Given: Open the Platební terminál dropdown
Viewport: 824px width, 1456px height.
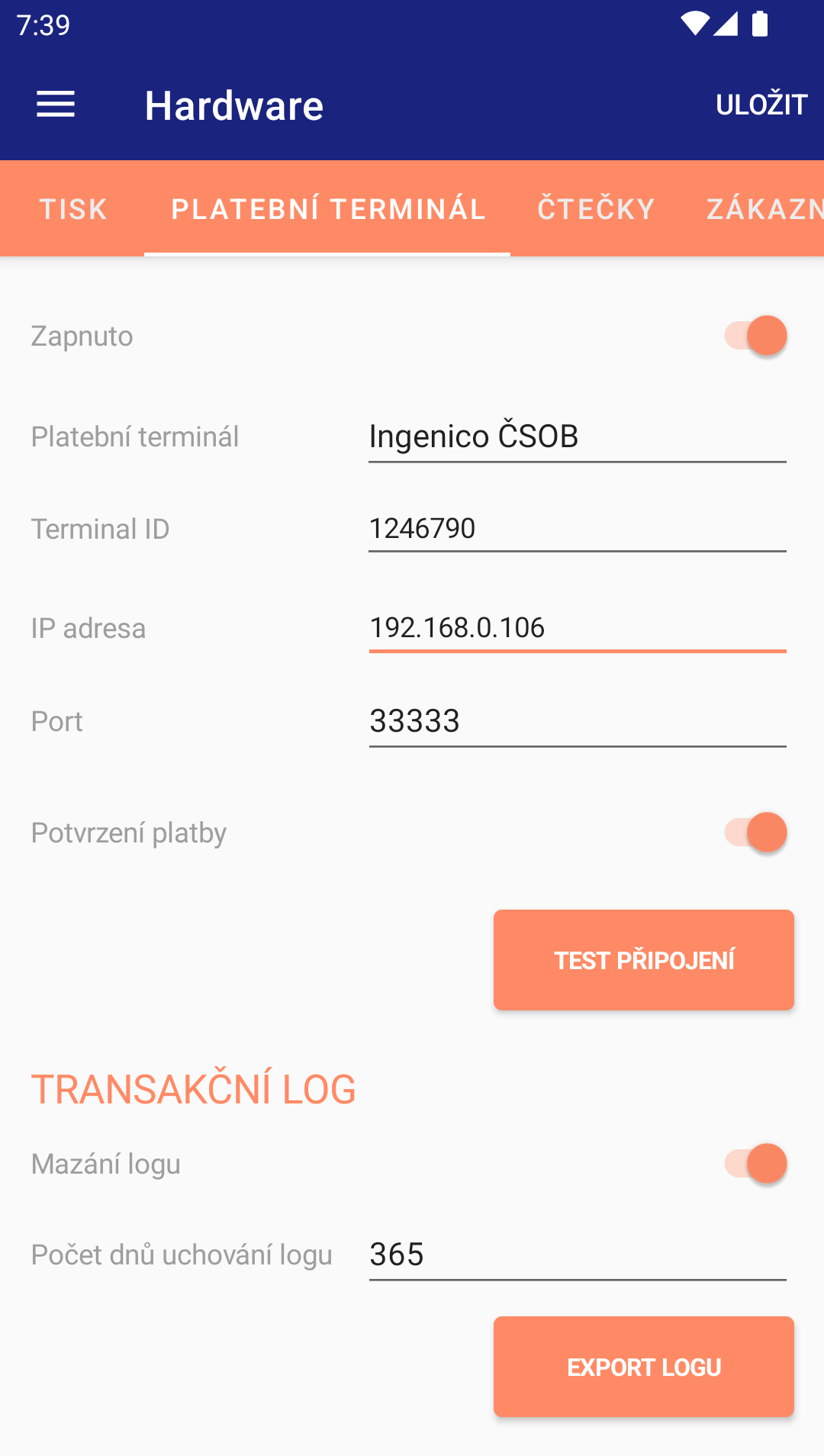Looking at the screenshot, I should (x=577, y=436).
